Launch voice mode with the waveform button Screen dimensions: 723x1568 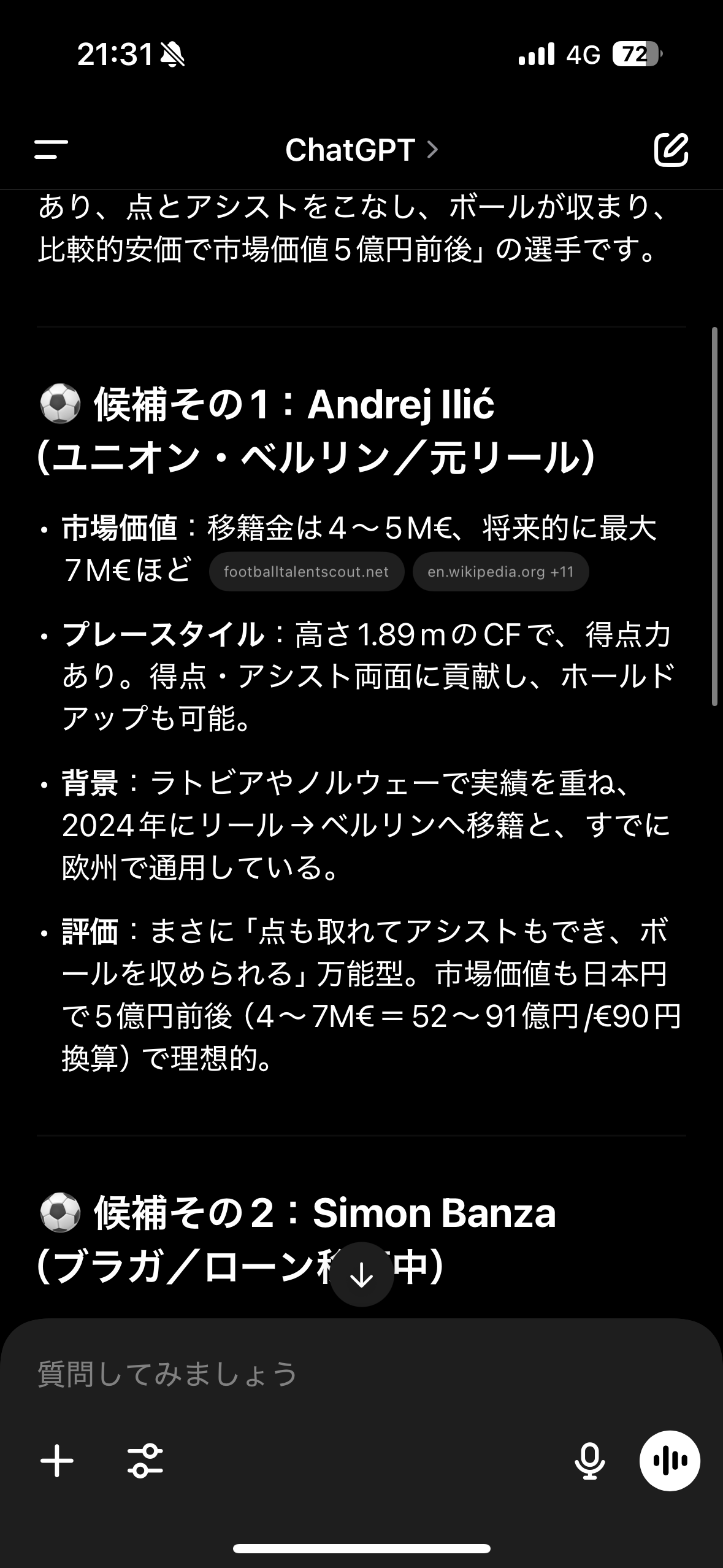click(x=670, y=1461)
